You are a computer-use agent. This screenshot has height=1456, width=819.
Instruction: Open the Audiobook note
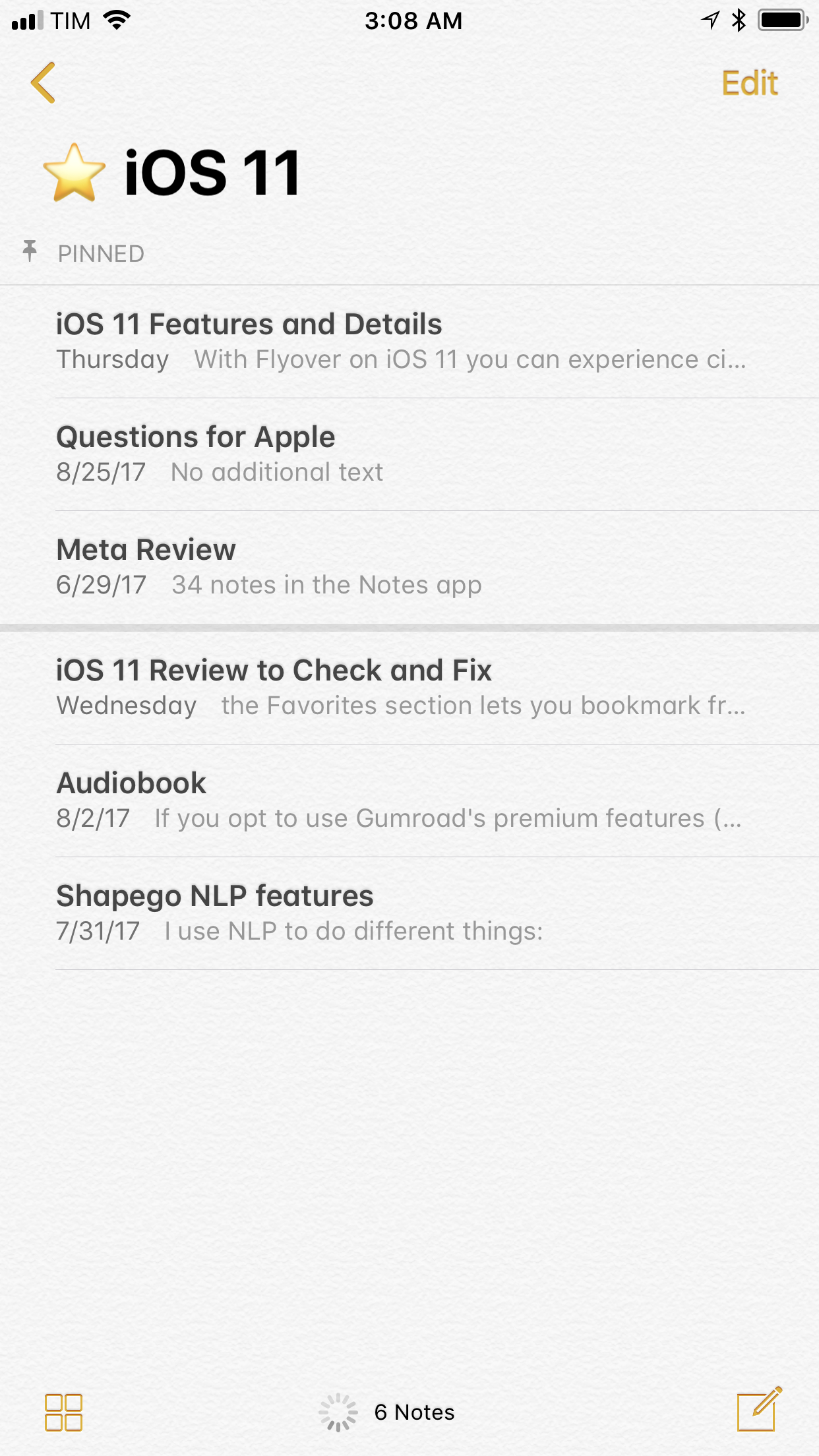[409, 801]
